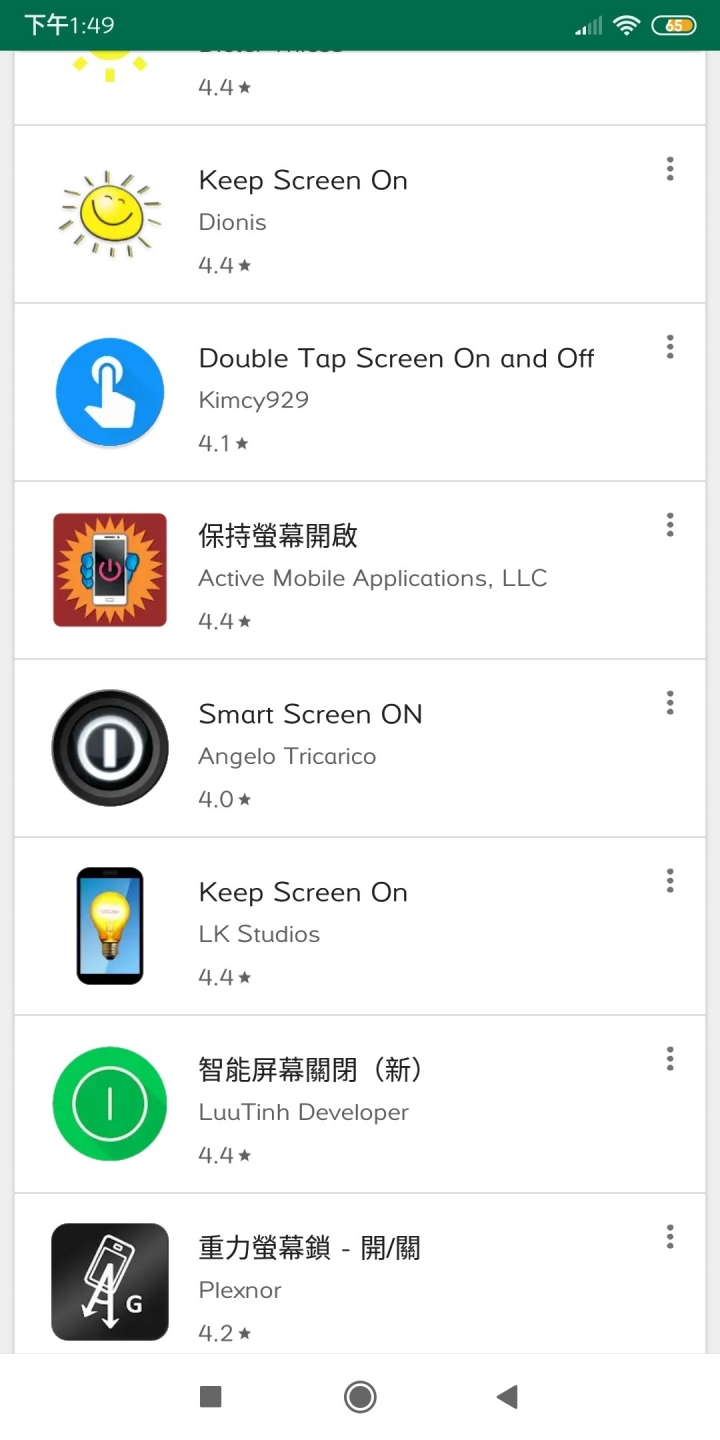Open Keep Screen On by Dionis
The image size is (720, 1440).
[x=360, y=214]
